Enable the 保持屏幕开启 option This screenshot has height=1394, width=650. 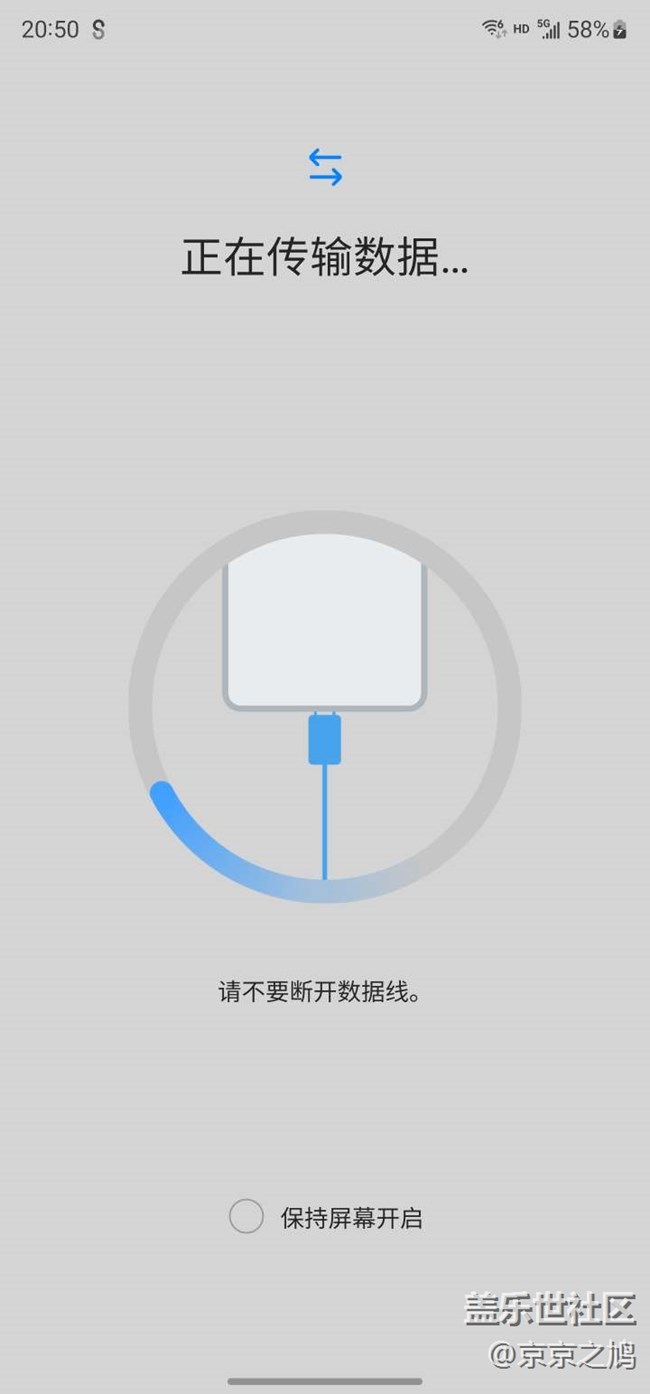(246, 1217)
